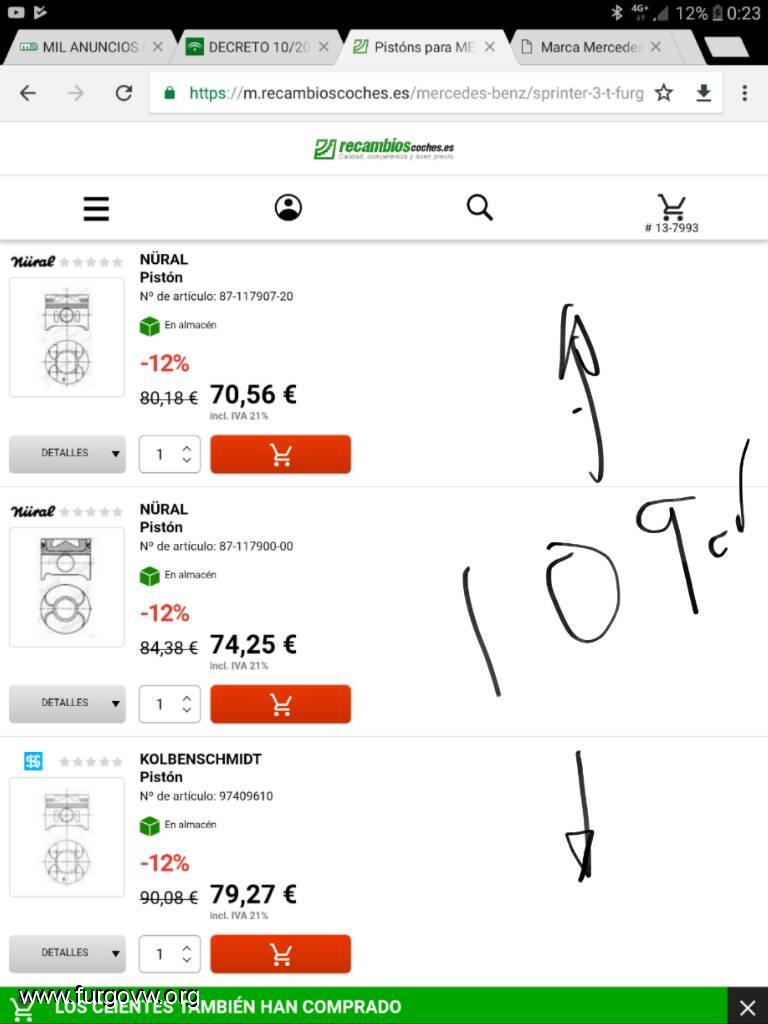Viewport: 768px width, 1024px height.
Task: Expand Detalles for Nüral 87-117907-20
Action: click(x=67, y=453)
